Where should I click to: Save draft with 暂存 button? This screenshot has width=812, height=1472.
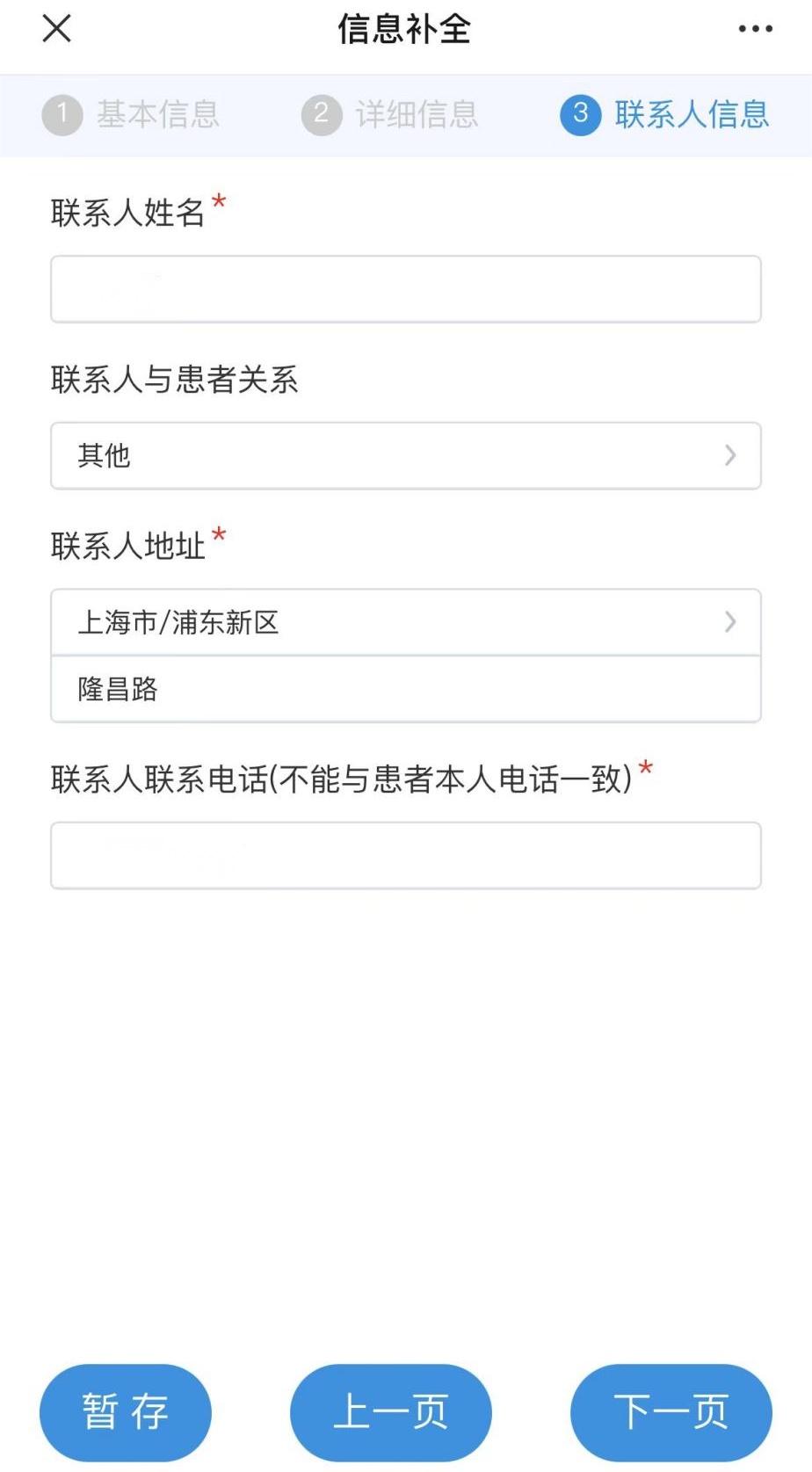point(126,1412)
